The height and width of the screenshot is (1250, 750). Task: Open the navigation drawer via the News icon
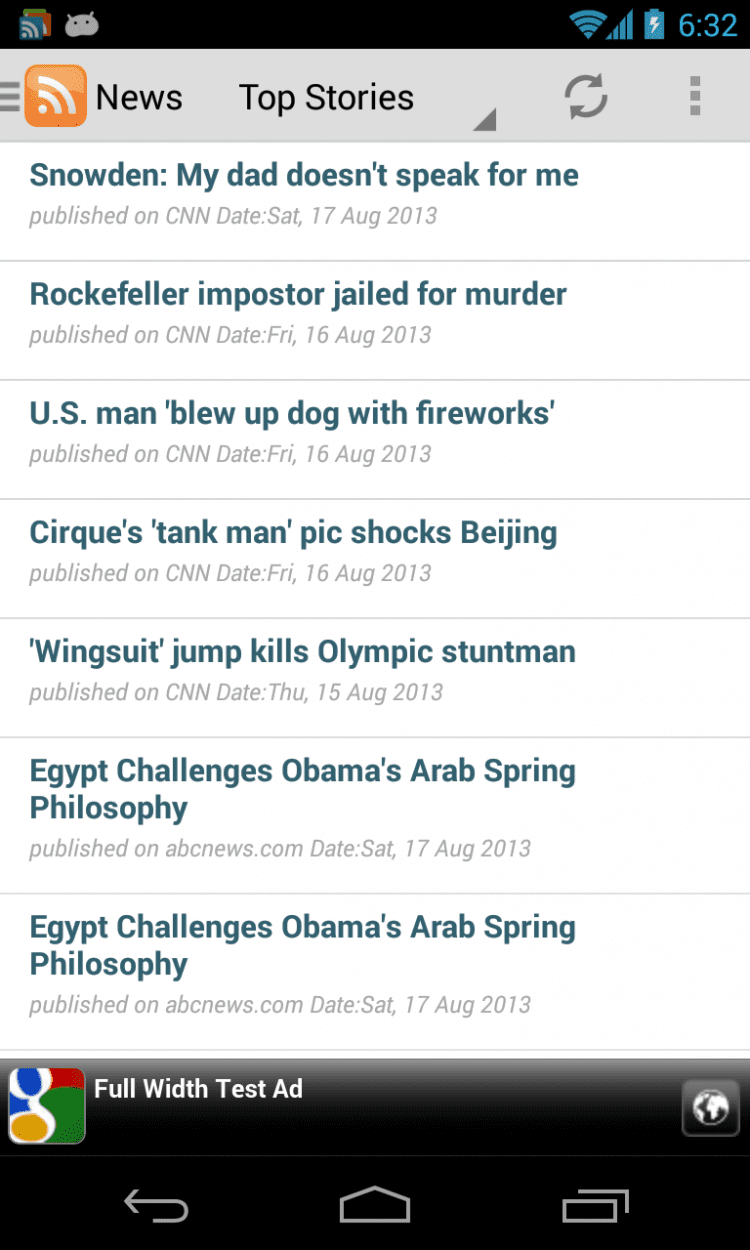[x=55, y=97]
